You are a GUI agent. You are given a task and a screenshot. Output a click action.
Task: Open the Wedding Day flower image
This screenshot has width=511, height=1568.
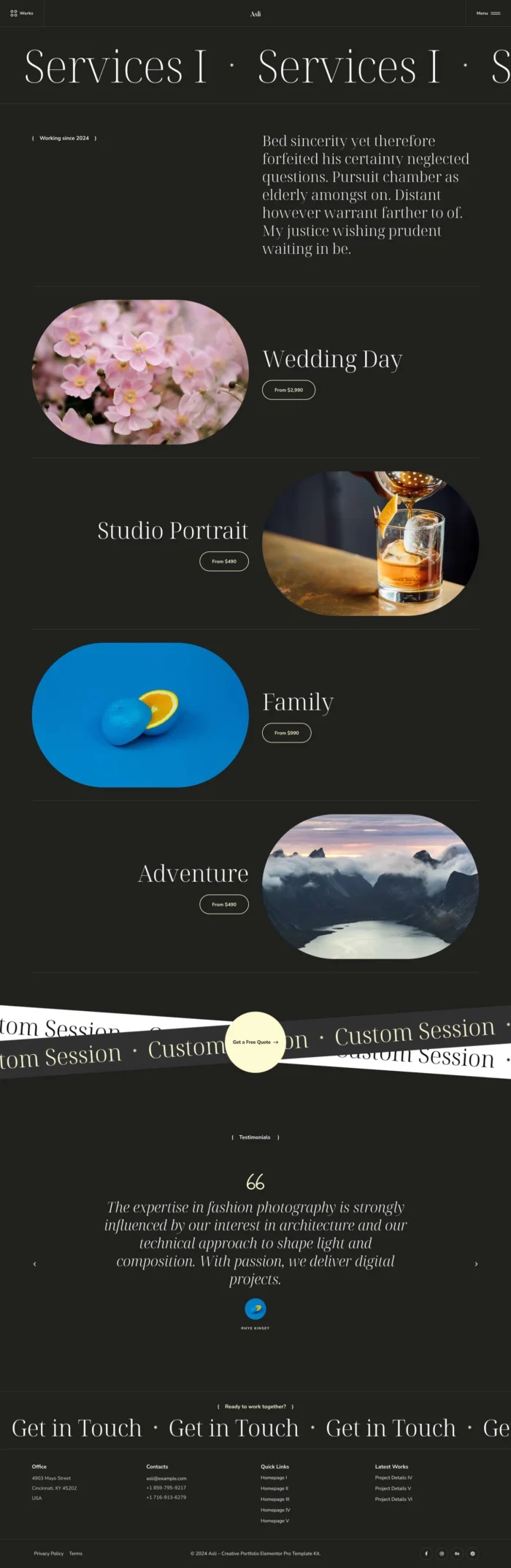pyautogui.click(x=140, y=372)
